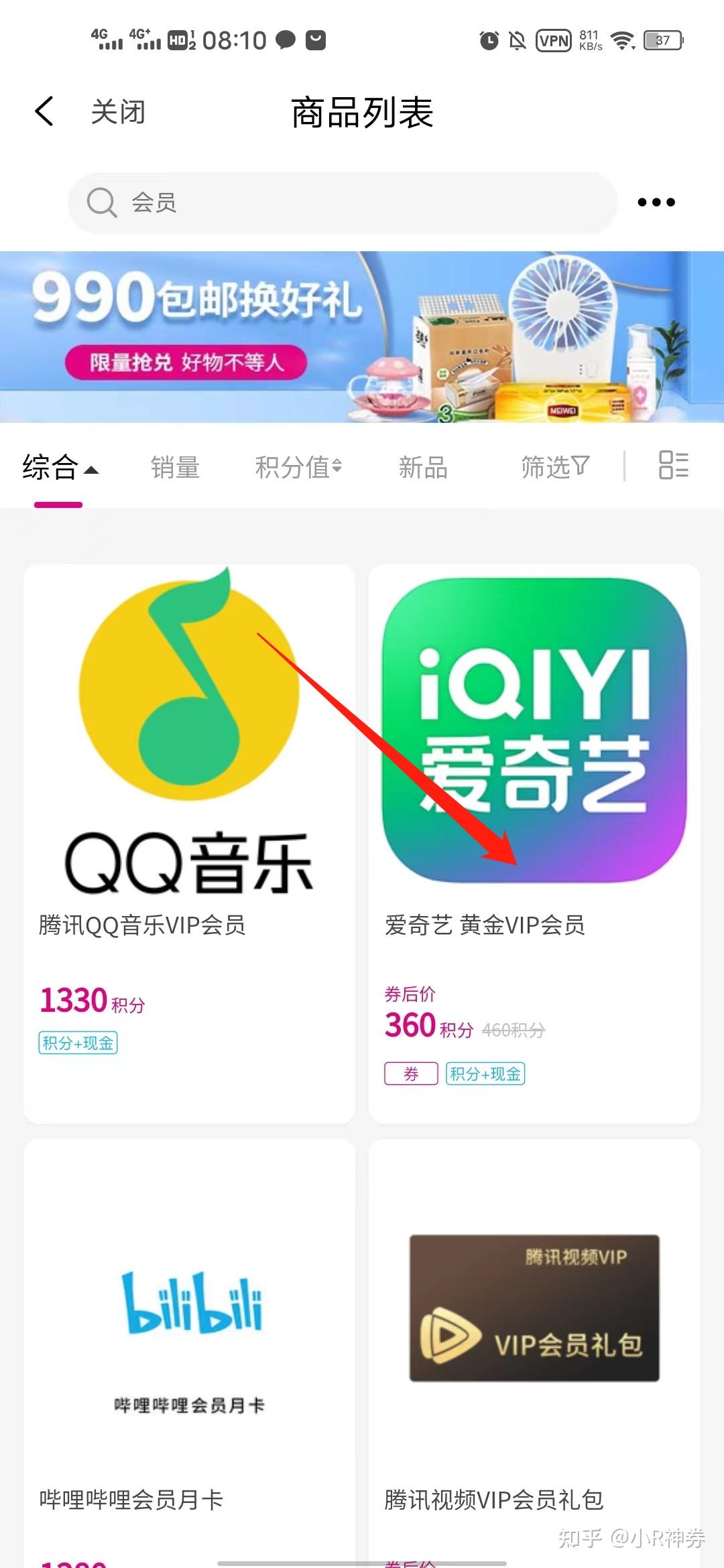Open the 会员 search box

(342, 202)
